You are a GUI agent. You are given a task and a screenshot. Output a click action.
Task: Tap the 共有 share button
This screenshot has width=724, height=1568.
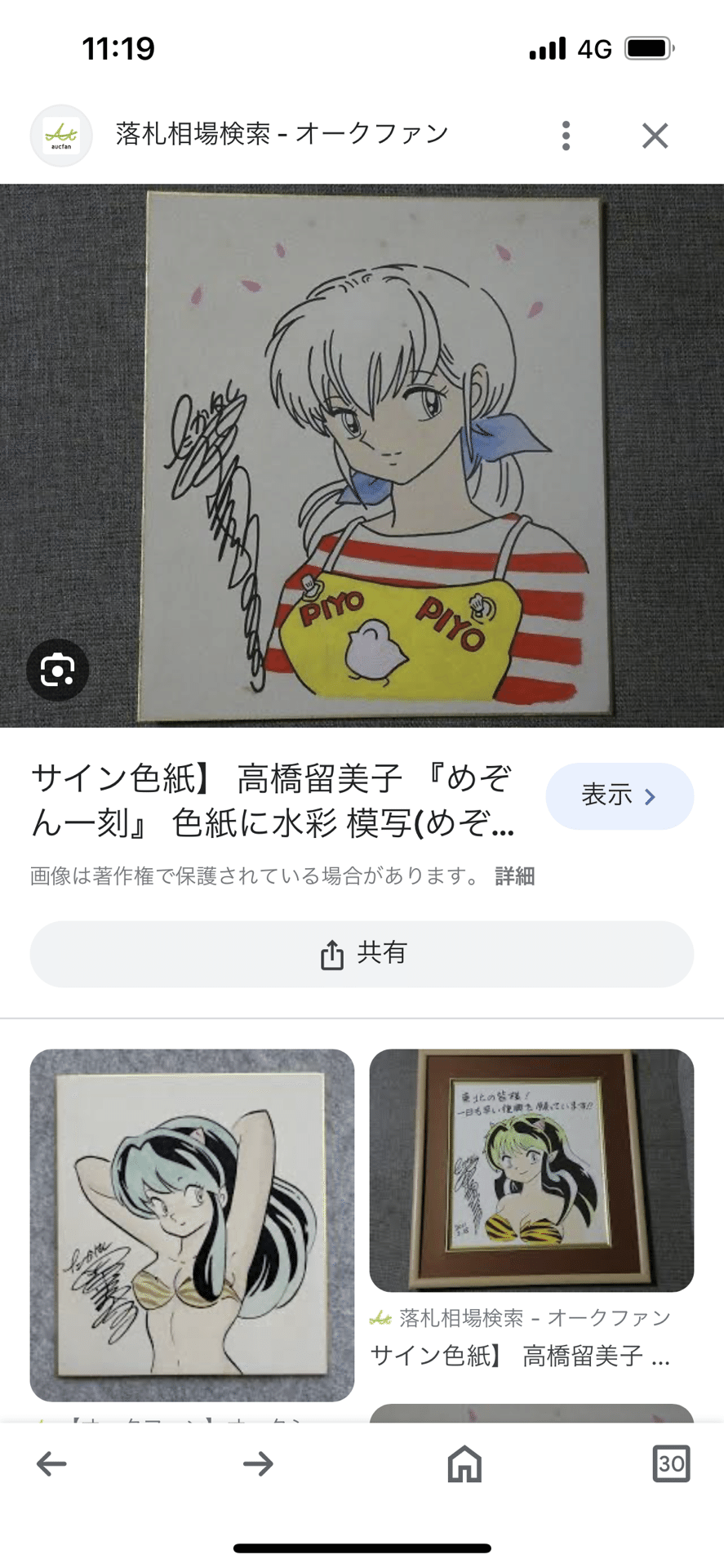[x=362, y=952]
